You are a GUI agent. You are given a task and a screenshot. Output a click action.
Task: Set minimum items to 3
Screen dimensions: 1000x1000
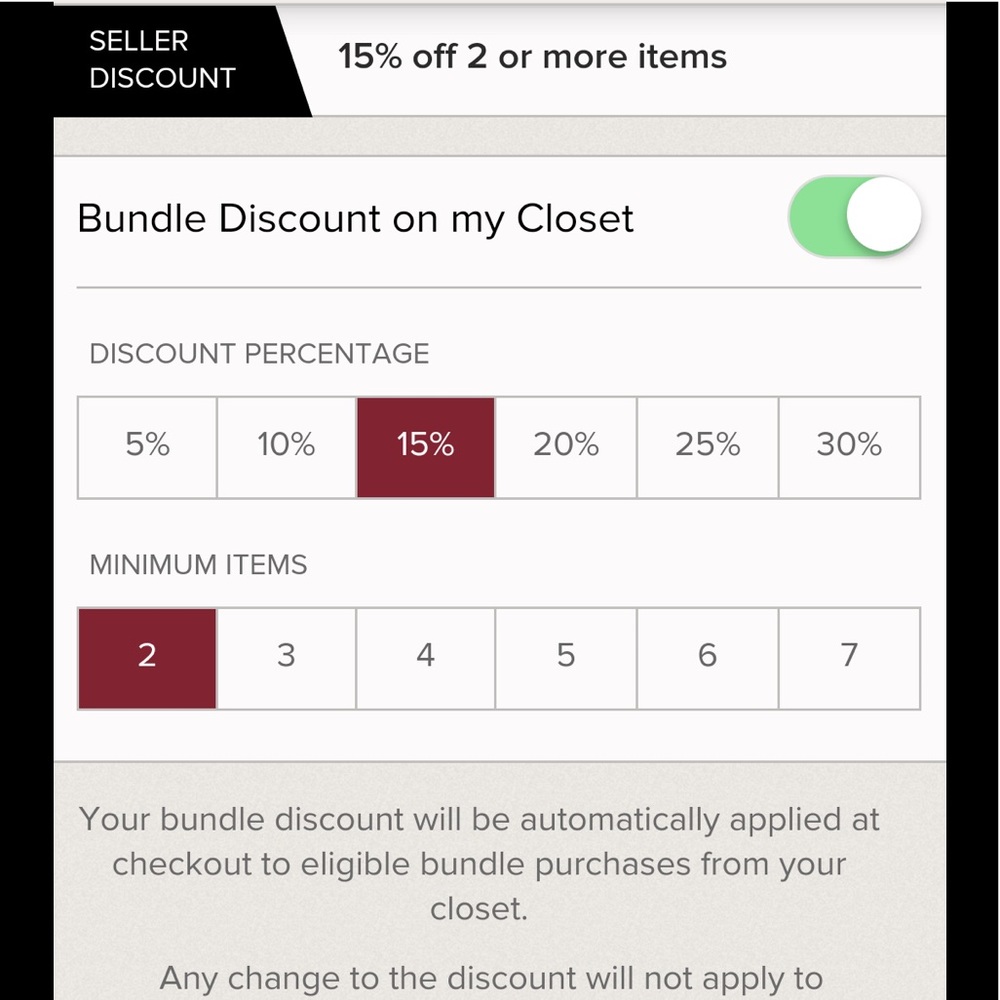pos(286,657)
